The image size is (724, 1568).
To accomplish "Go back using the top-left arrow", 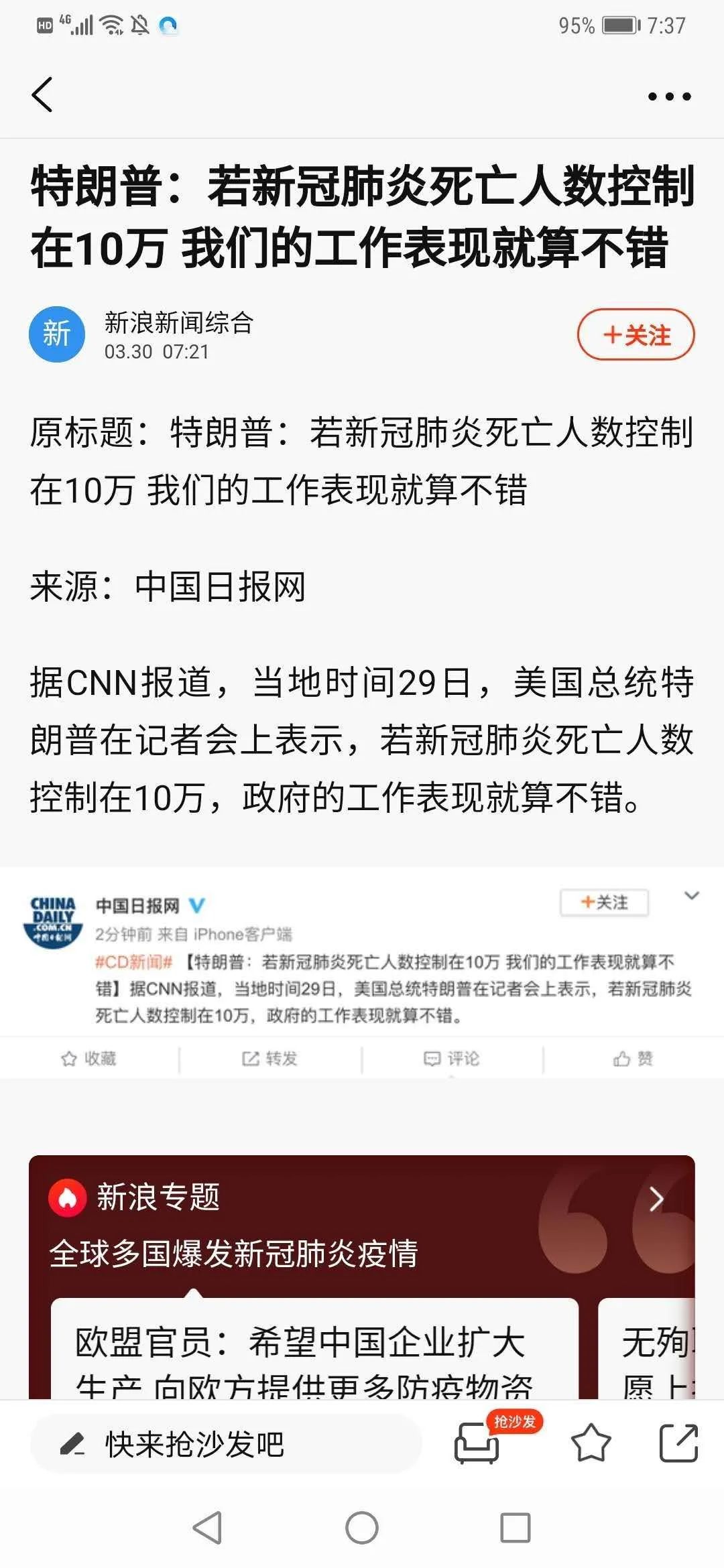I will 42,94.
